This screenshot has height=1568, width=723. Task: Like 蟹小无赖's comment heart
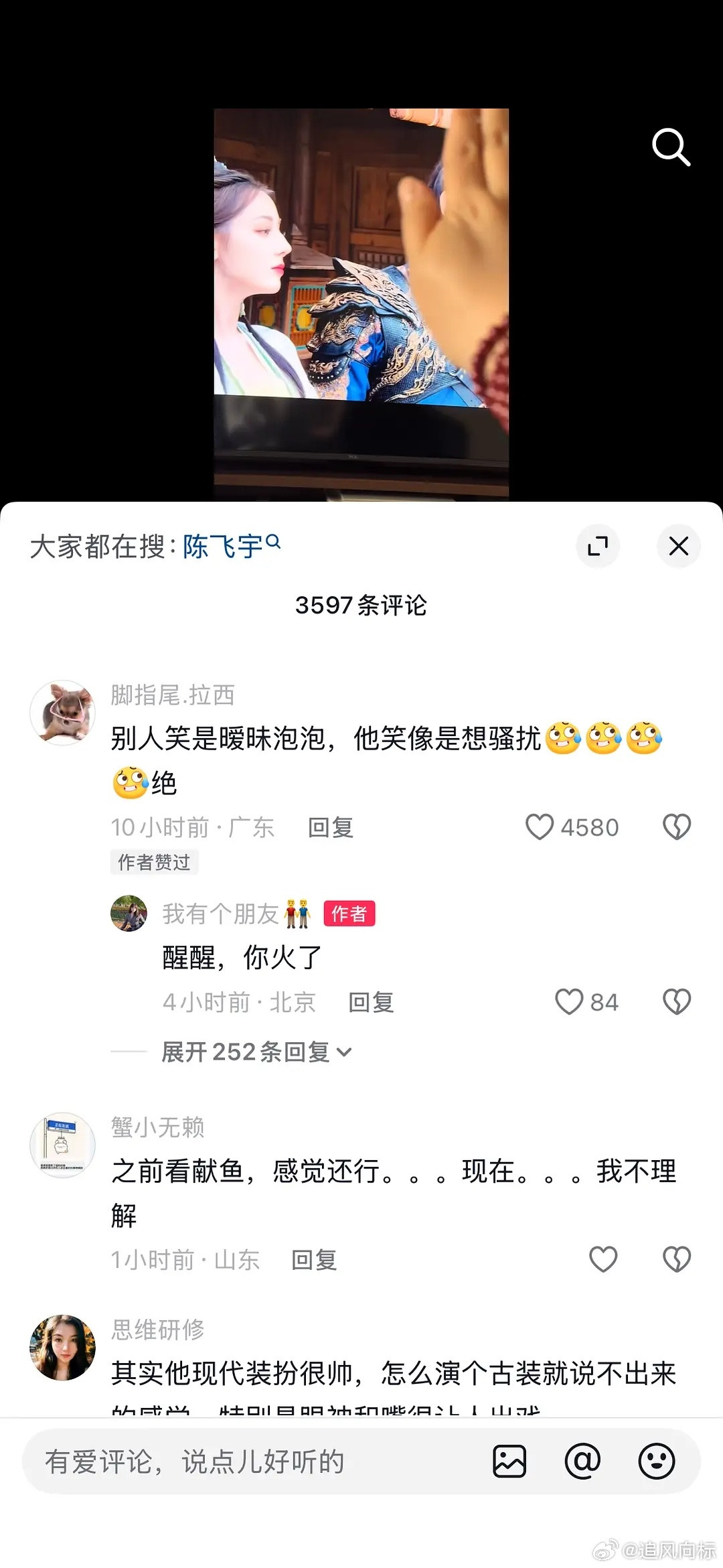(x=604, y=1259)
